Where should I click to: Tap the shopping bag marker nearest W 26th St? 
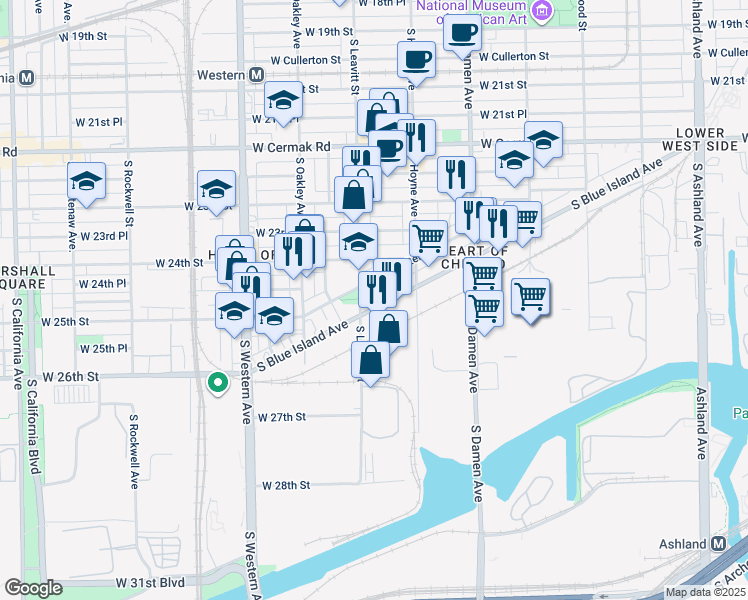click(371, 362)
